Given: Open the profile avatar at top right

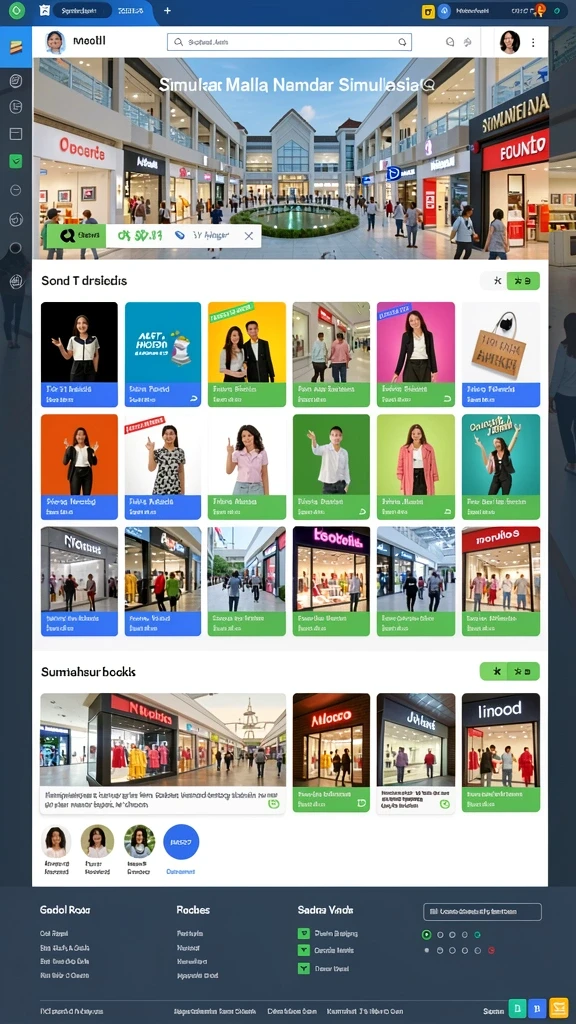Looking at the screenshot, I should tap(509, 42).
